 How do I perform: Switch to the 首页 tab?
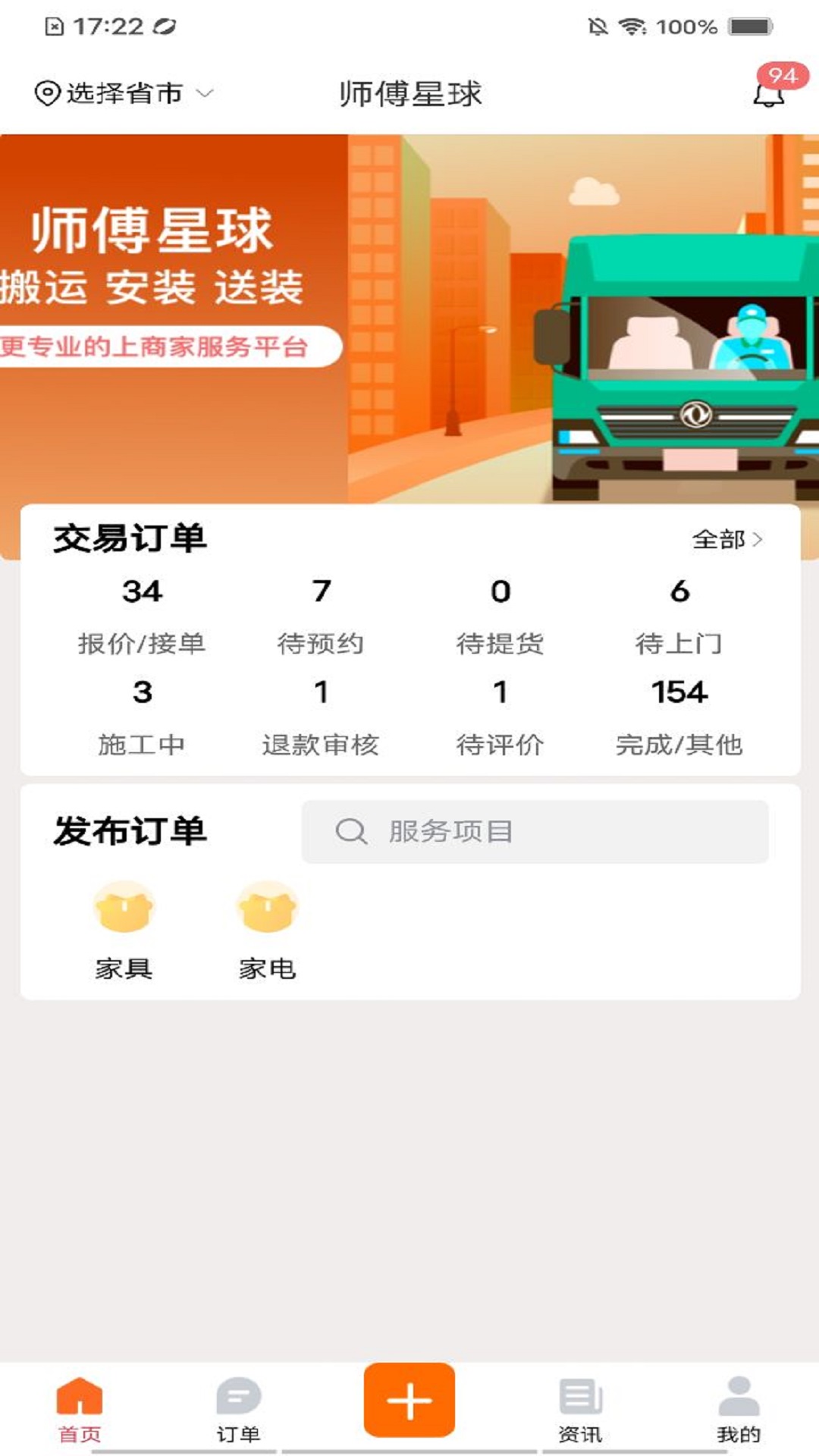(x=80, y=1409)
